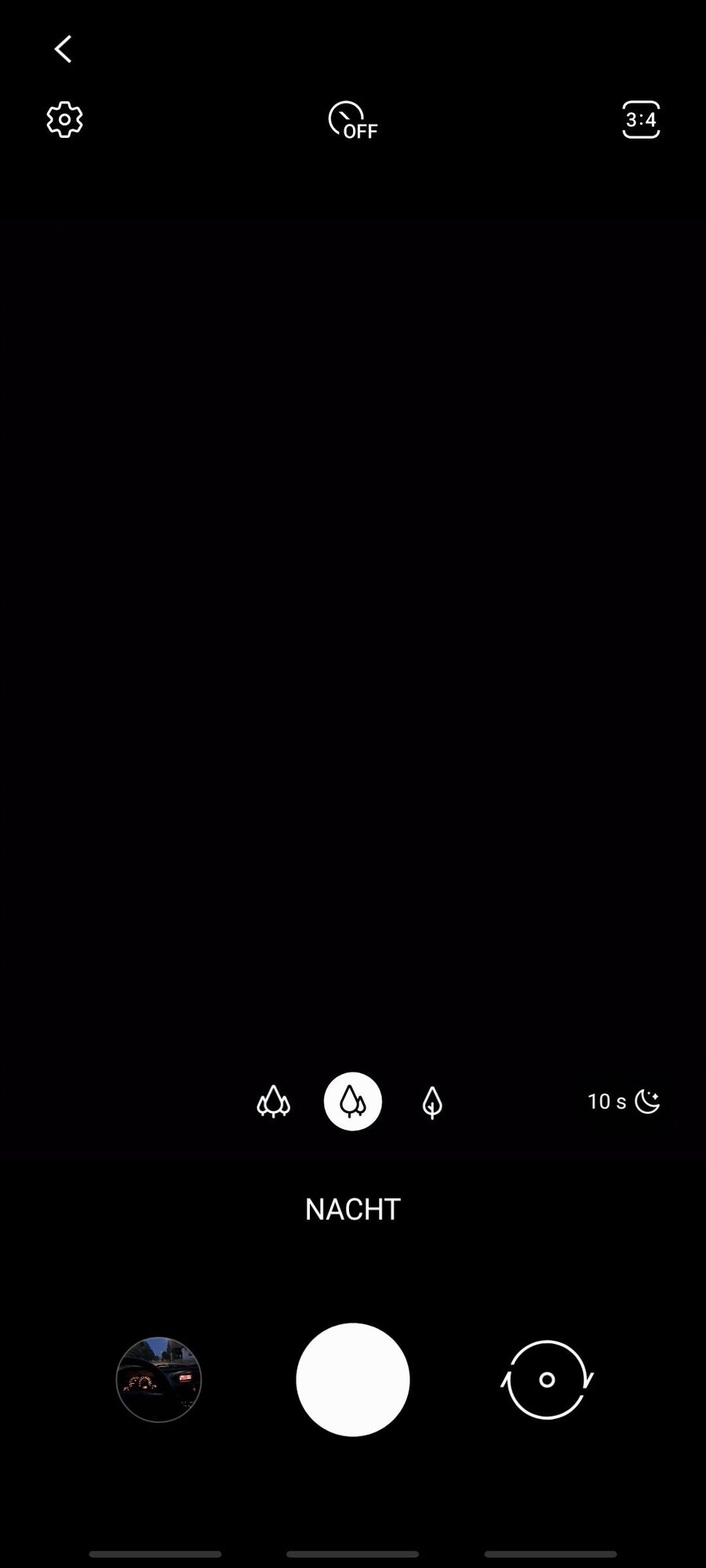The image size is (706, 1568).
Task: Change the 3:4 aspect ratio
Action: pos(641,120)
